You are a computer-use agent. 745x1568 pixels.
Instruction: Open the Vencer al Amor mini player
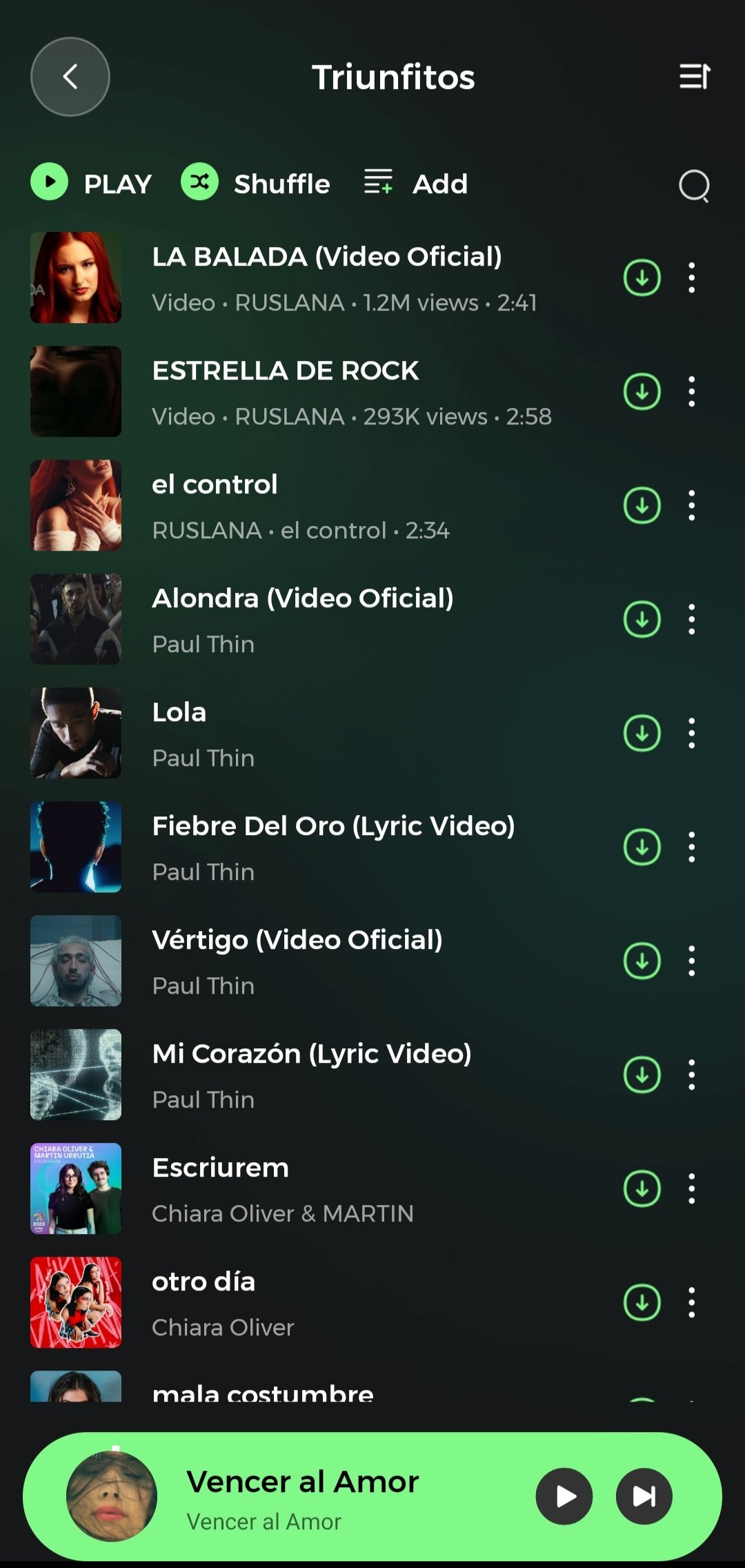pos(302,1496)
